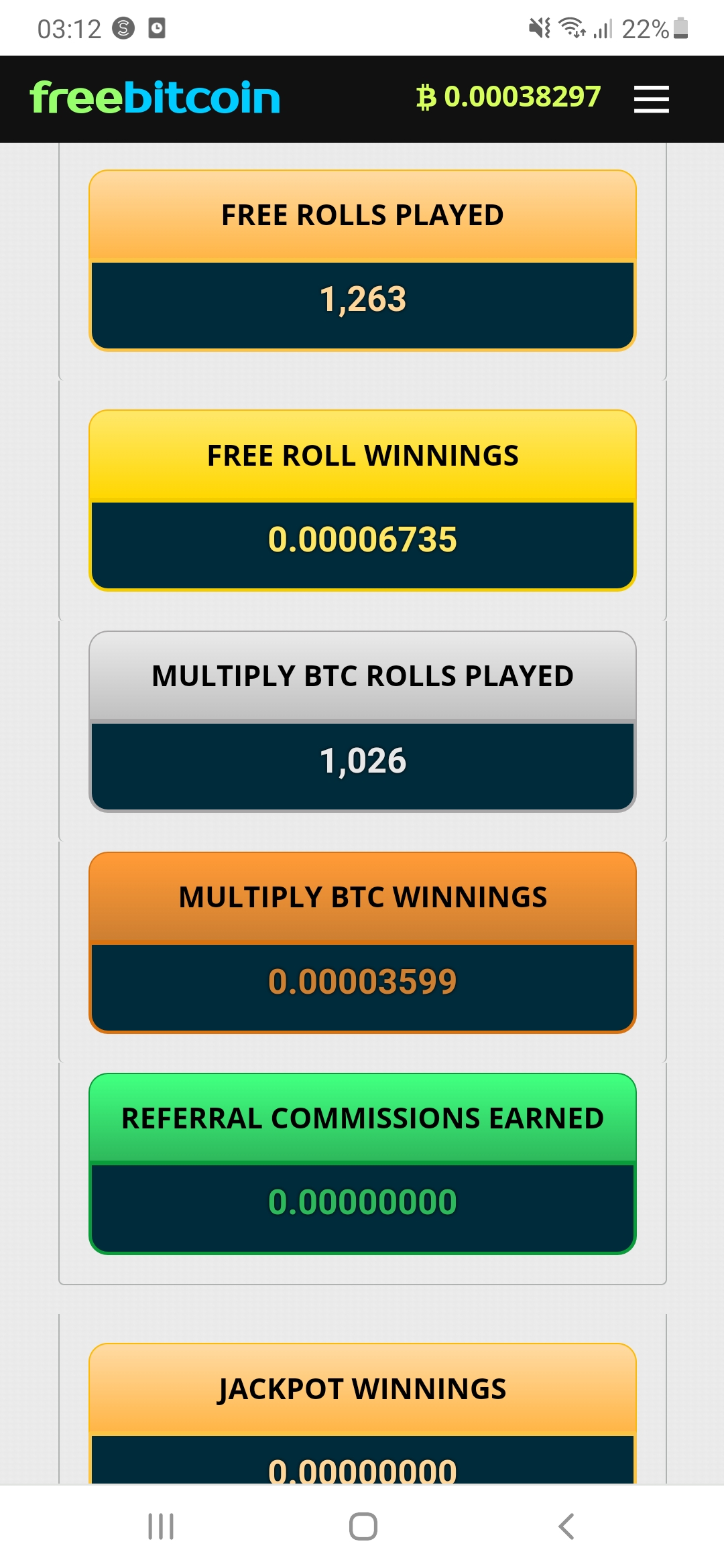
Task: Go back with the system back button
Action: (566, 1526)
